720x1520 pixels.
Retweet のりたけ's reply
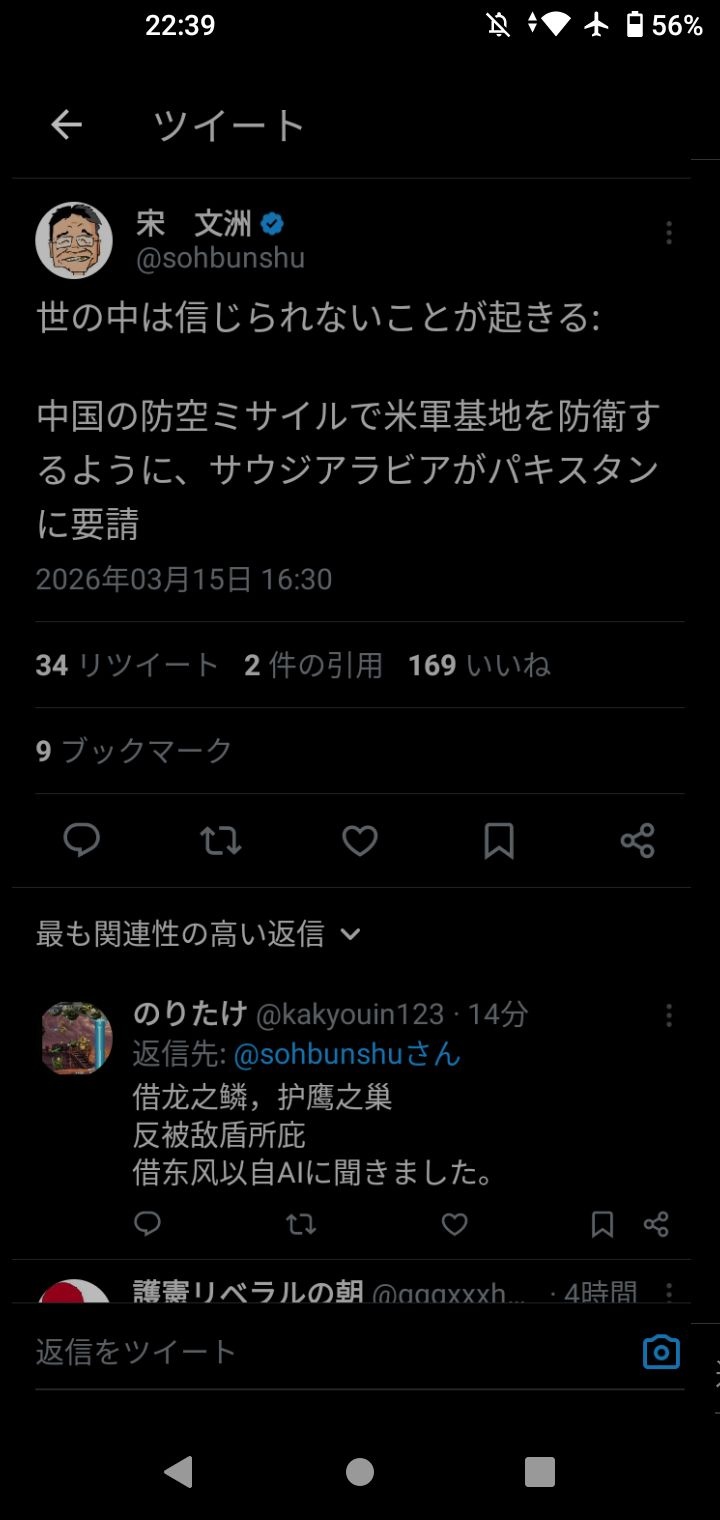click(x=301, y=1224)
